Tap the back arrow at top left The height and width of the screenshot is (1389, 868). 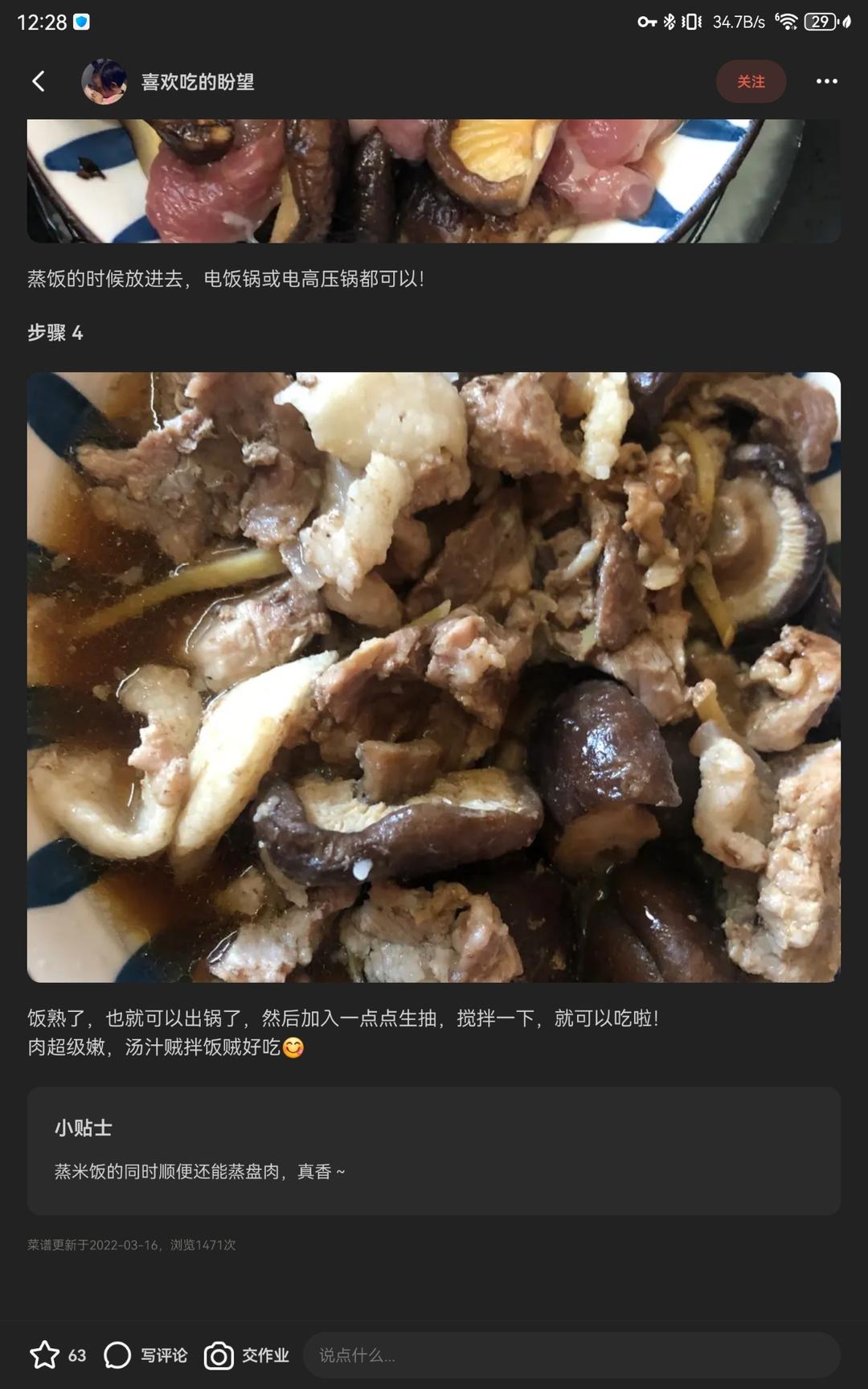(x=38, y=81)
